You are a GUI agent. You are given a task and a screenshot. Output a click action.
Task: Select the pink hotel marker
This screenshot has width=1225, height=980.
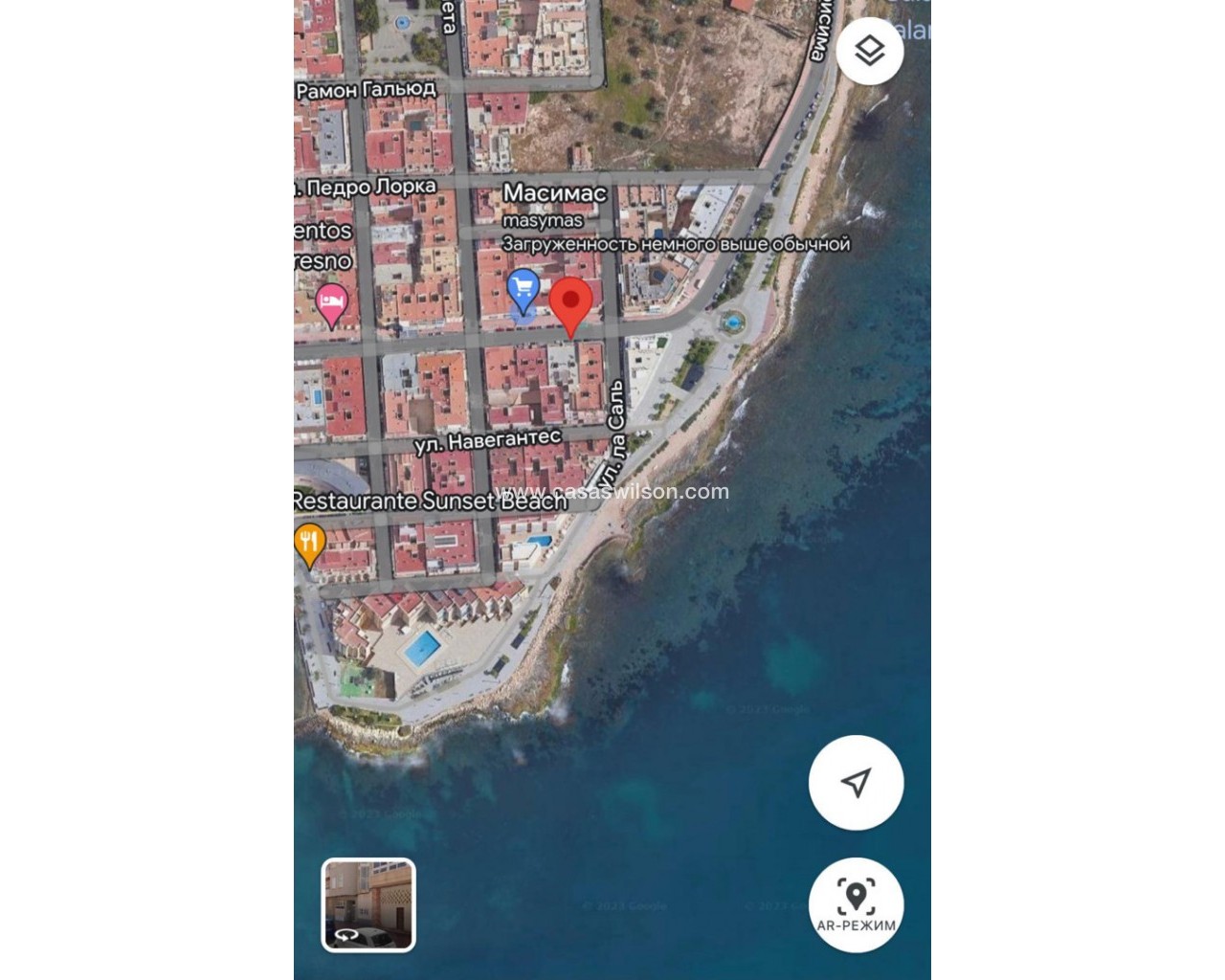coord(331,304)
